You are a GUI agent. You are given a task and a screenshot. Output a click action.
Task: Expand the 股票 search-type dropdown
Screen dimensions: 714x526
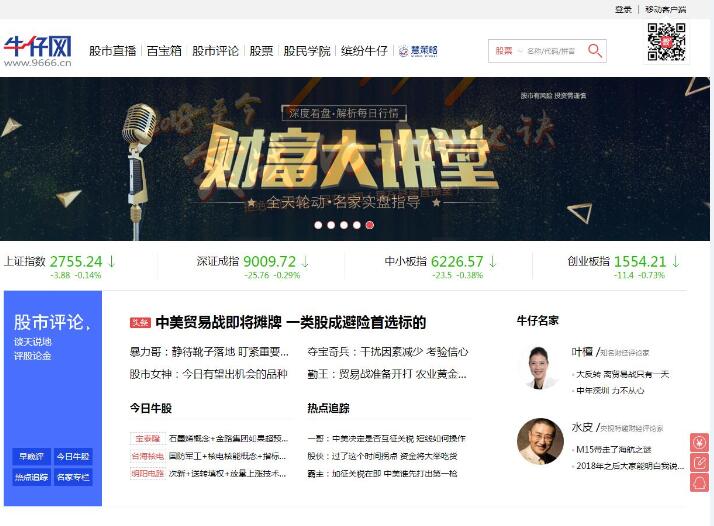coord(506,50)
